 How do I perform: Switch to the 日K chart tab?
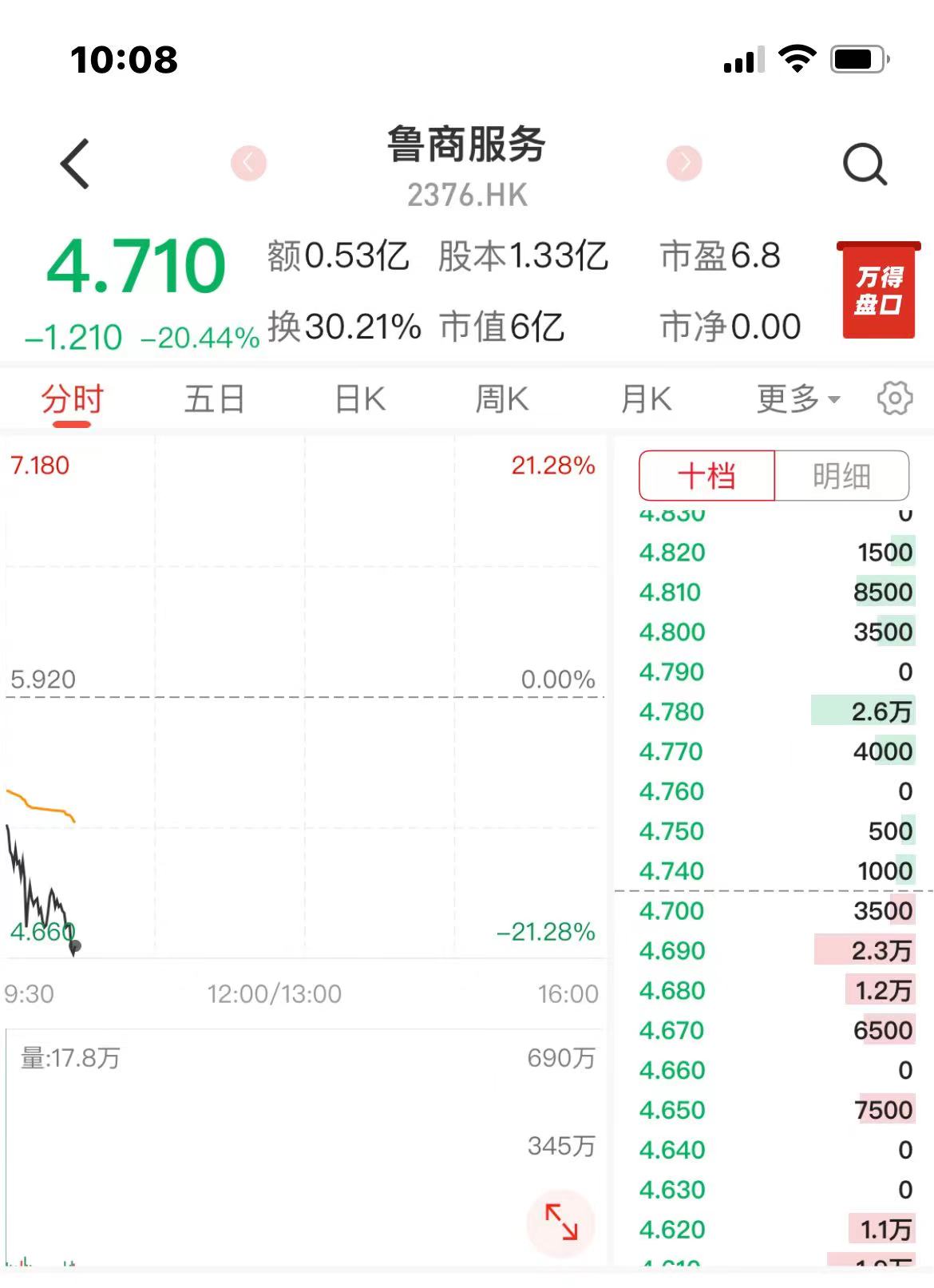360,398
